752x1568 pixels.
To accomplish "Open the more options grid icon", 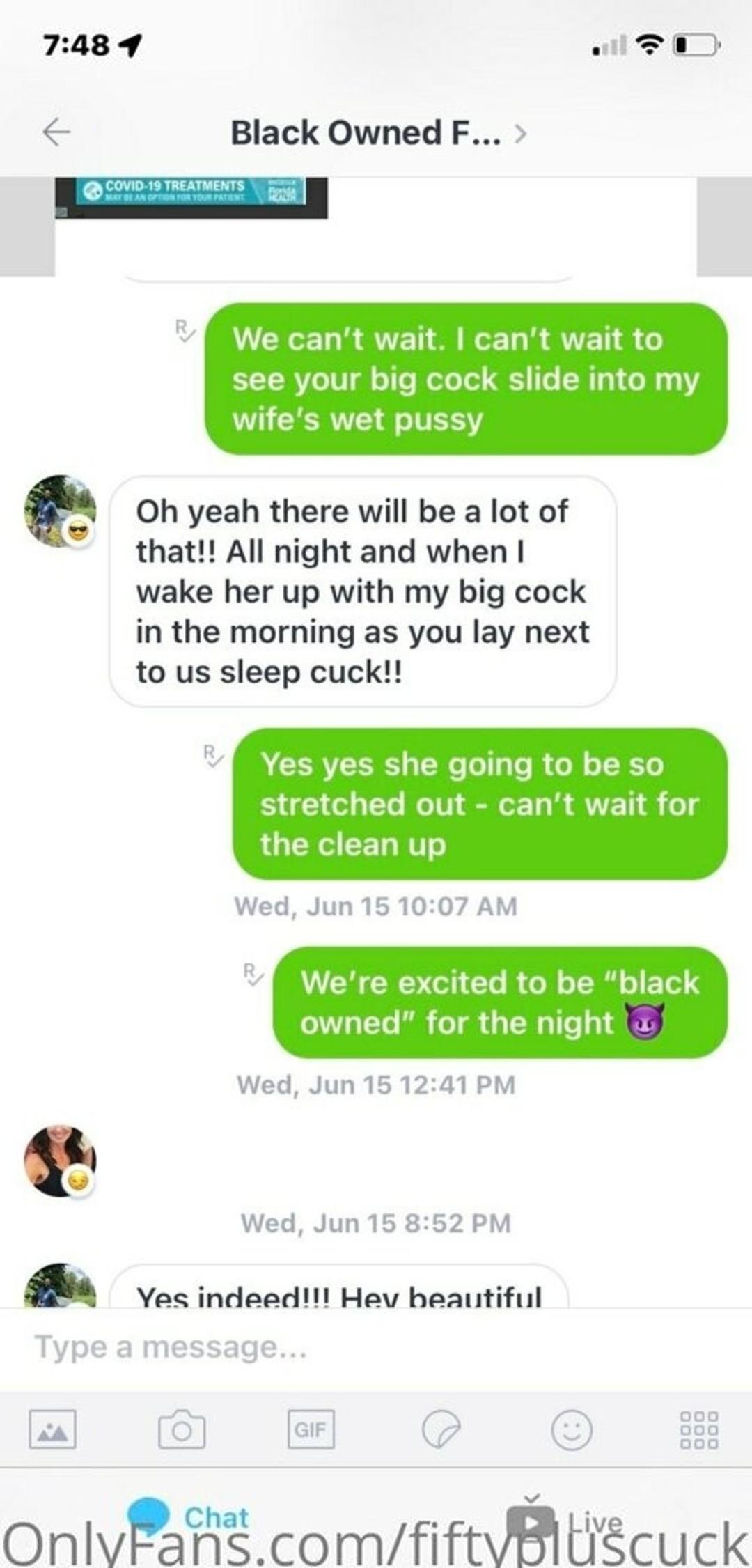I will click(x=699, y=1429).
